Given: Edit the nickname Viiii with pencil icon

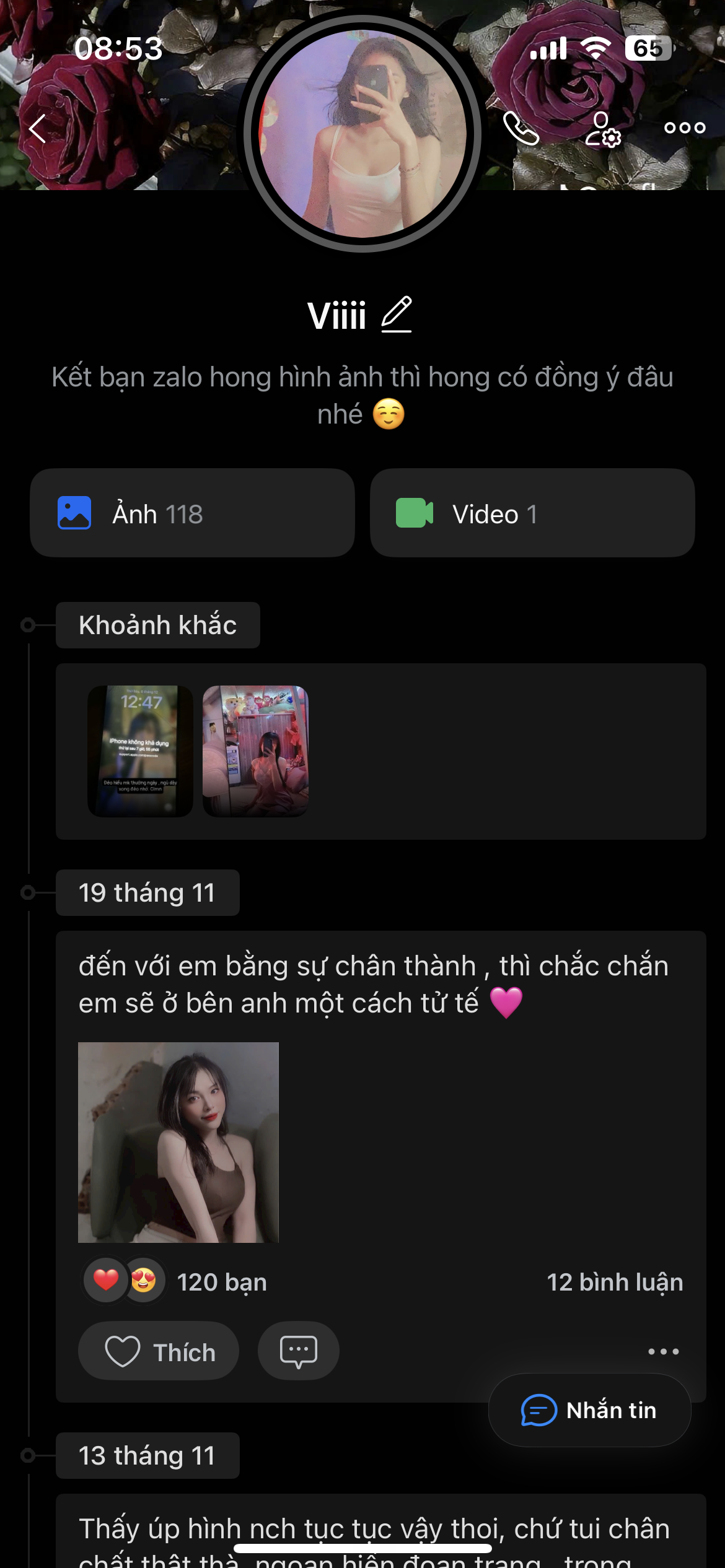Looking at the screenshot, I should [x=397, y=315].
